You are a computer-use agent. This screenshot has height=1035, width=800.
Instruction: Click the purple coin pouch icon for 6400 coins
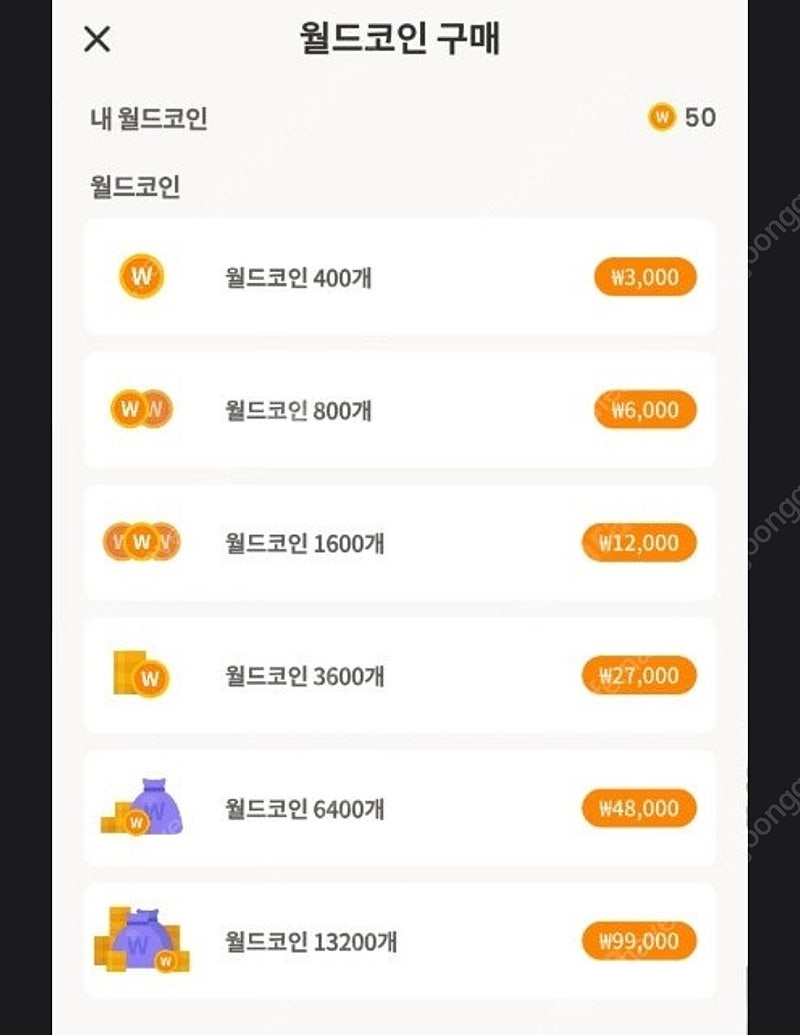142,808
